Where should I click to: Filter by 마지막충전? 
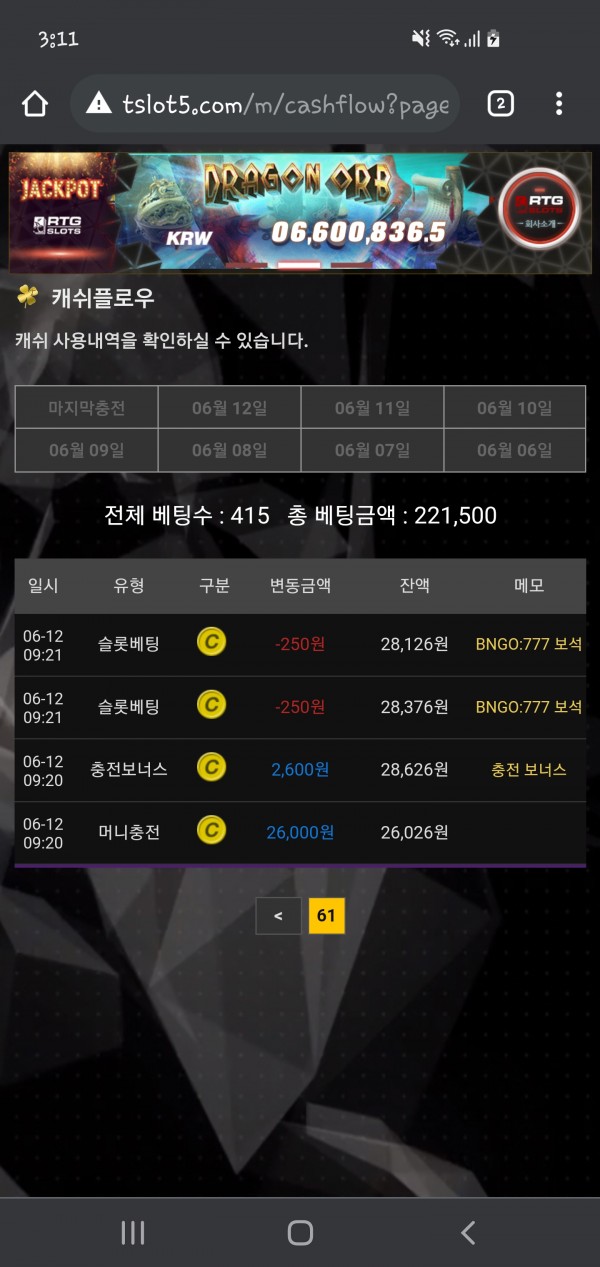(87, 408)
